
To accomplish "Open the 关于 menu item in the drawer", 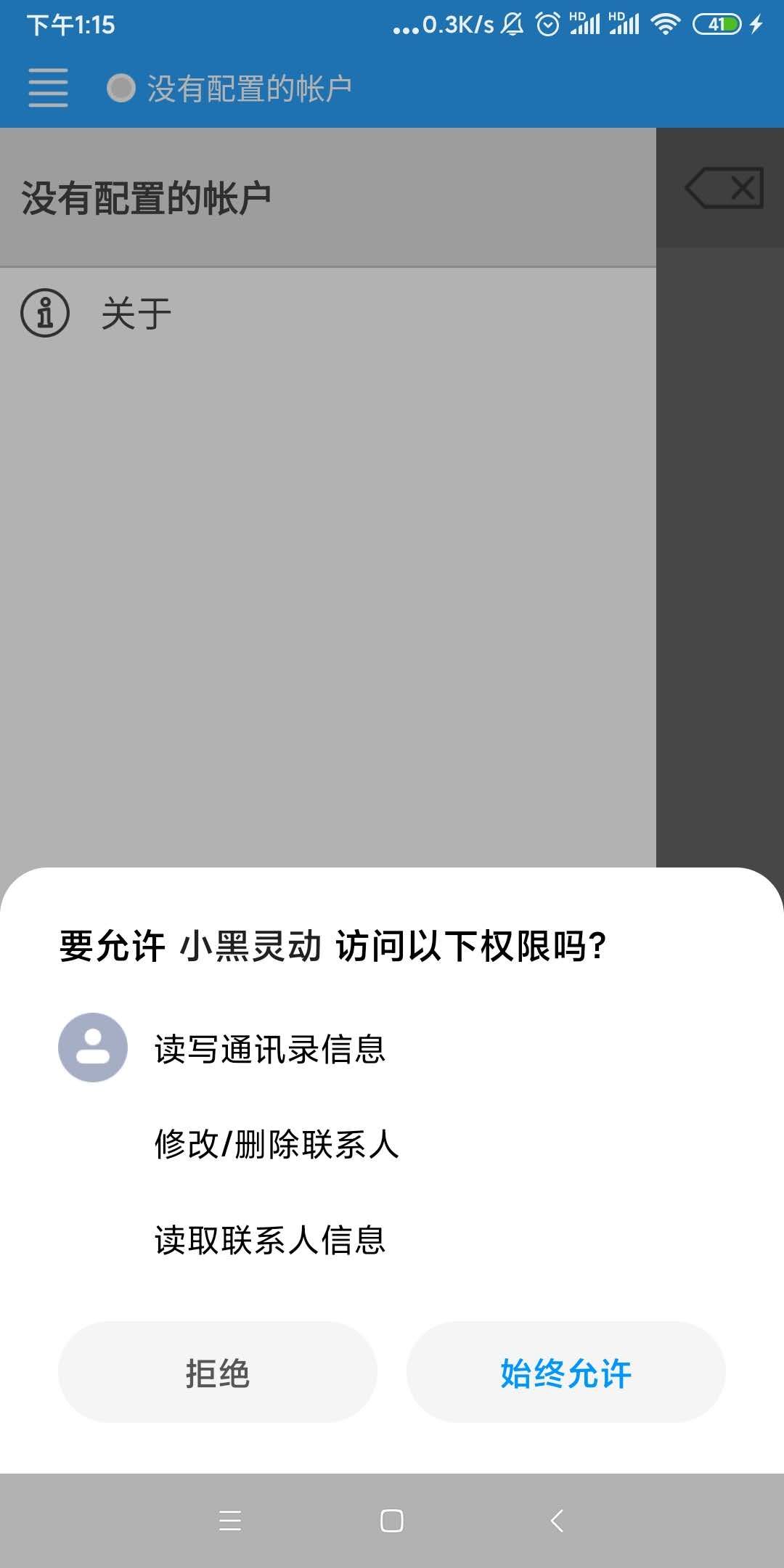I will pyautogui.click(x=136, y=311).
